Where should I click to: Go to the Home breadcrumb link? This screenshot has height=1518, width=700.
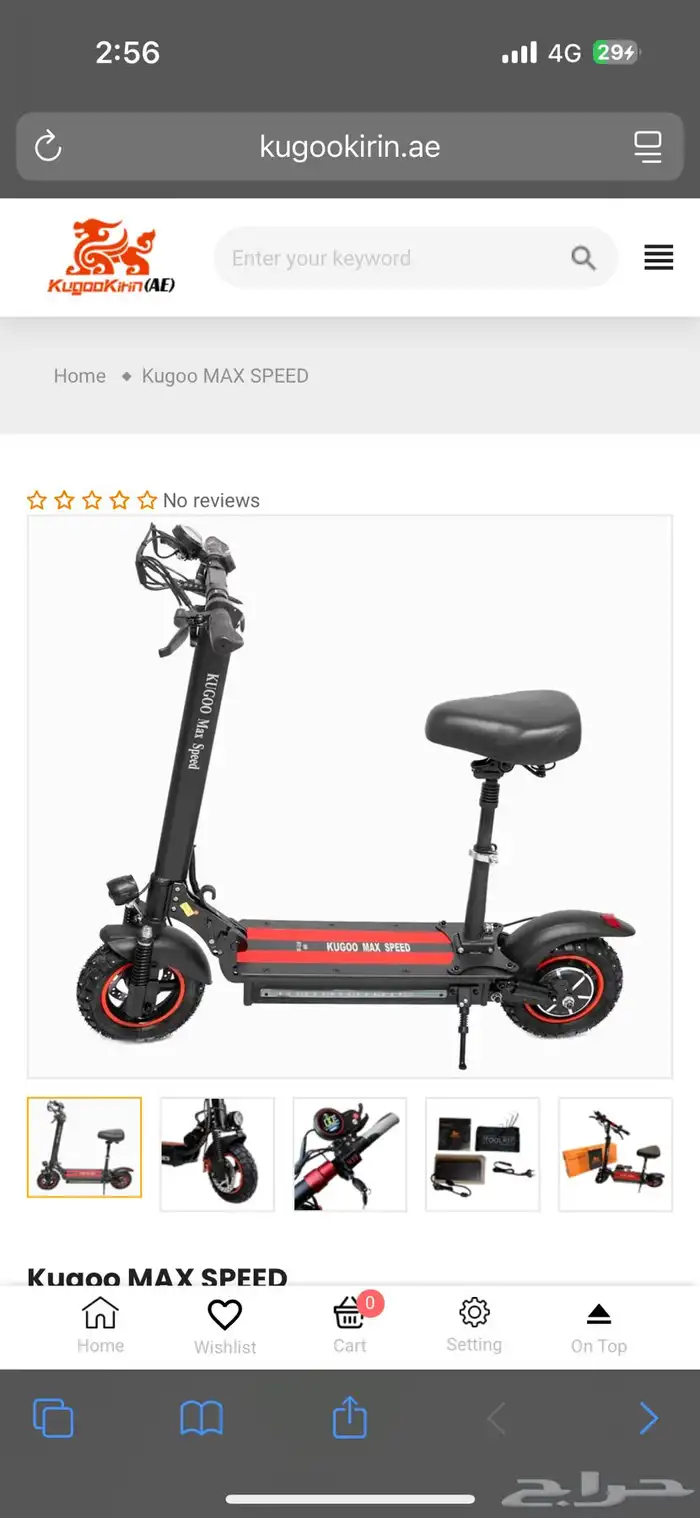pyautogui.click(x=80, y=376)
